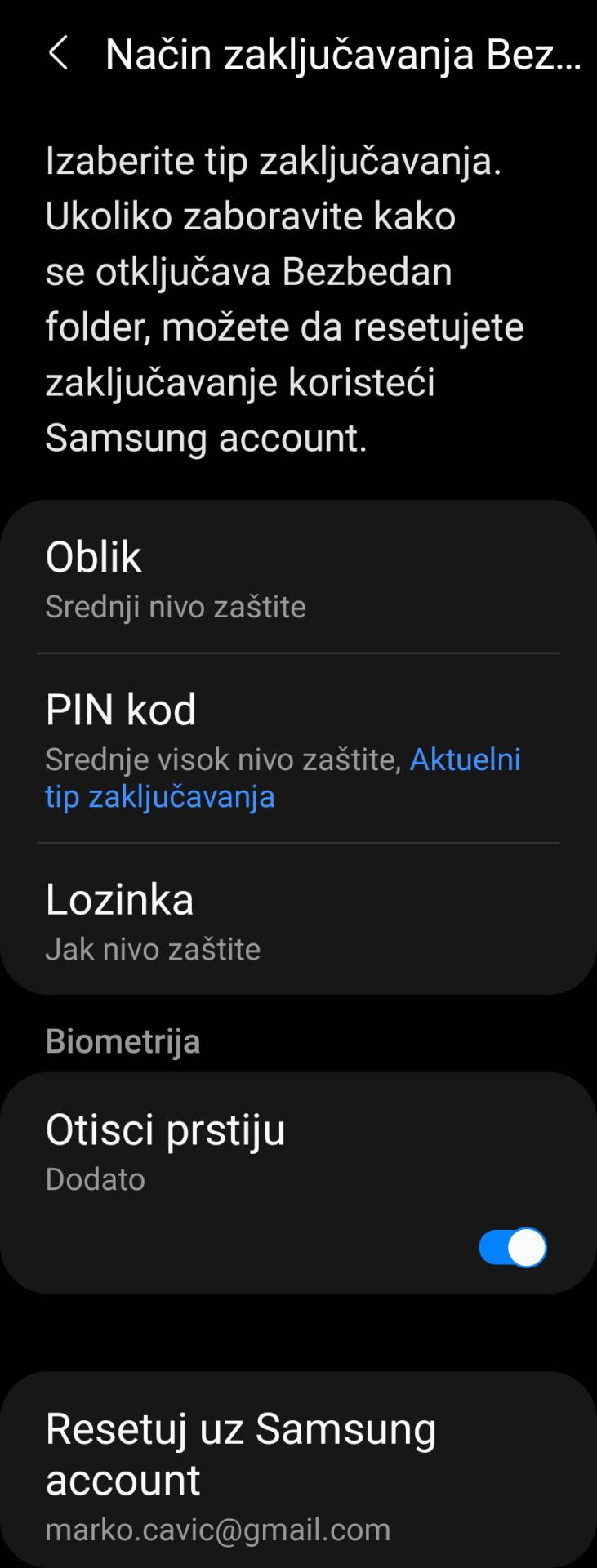This screenshot has width=597, height=1568.
Task: Tap Jak nivo zaštite description under Lozinka
Action: tap(153, 949)
